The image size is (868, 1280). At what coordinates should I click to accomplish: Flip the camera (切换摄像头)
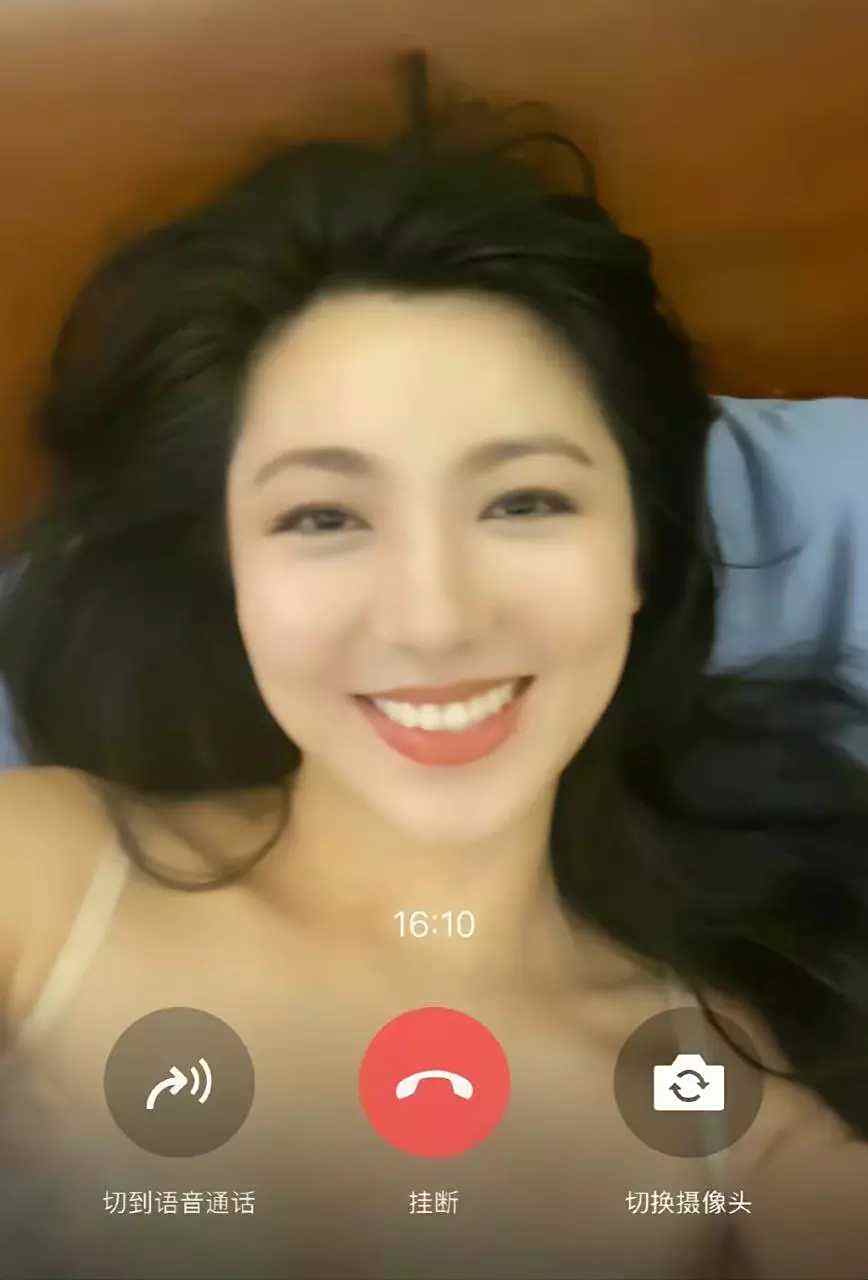click(688, 1082)
